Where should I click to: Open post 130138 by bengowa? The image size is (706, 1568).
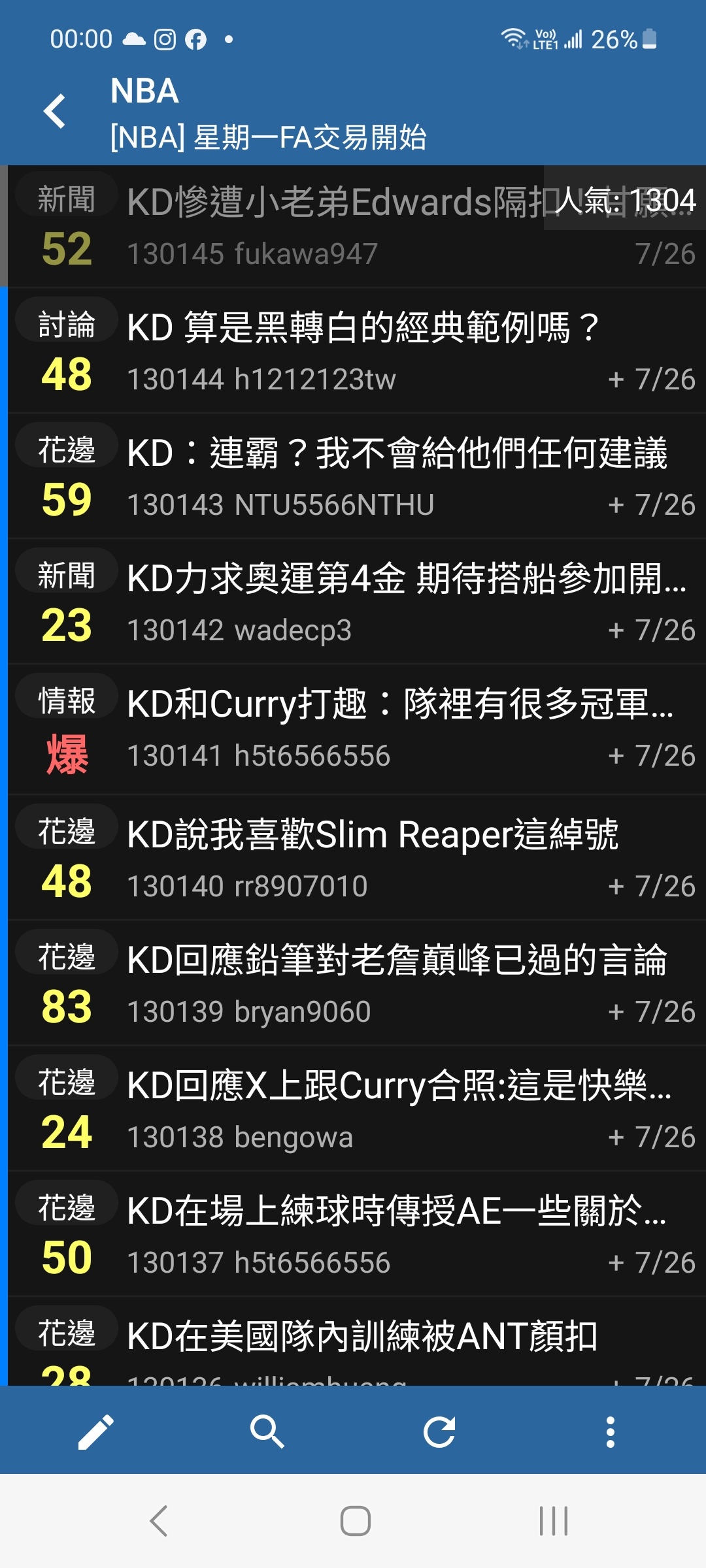point(357,1109)
